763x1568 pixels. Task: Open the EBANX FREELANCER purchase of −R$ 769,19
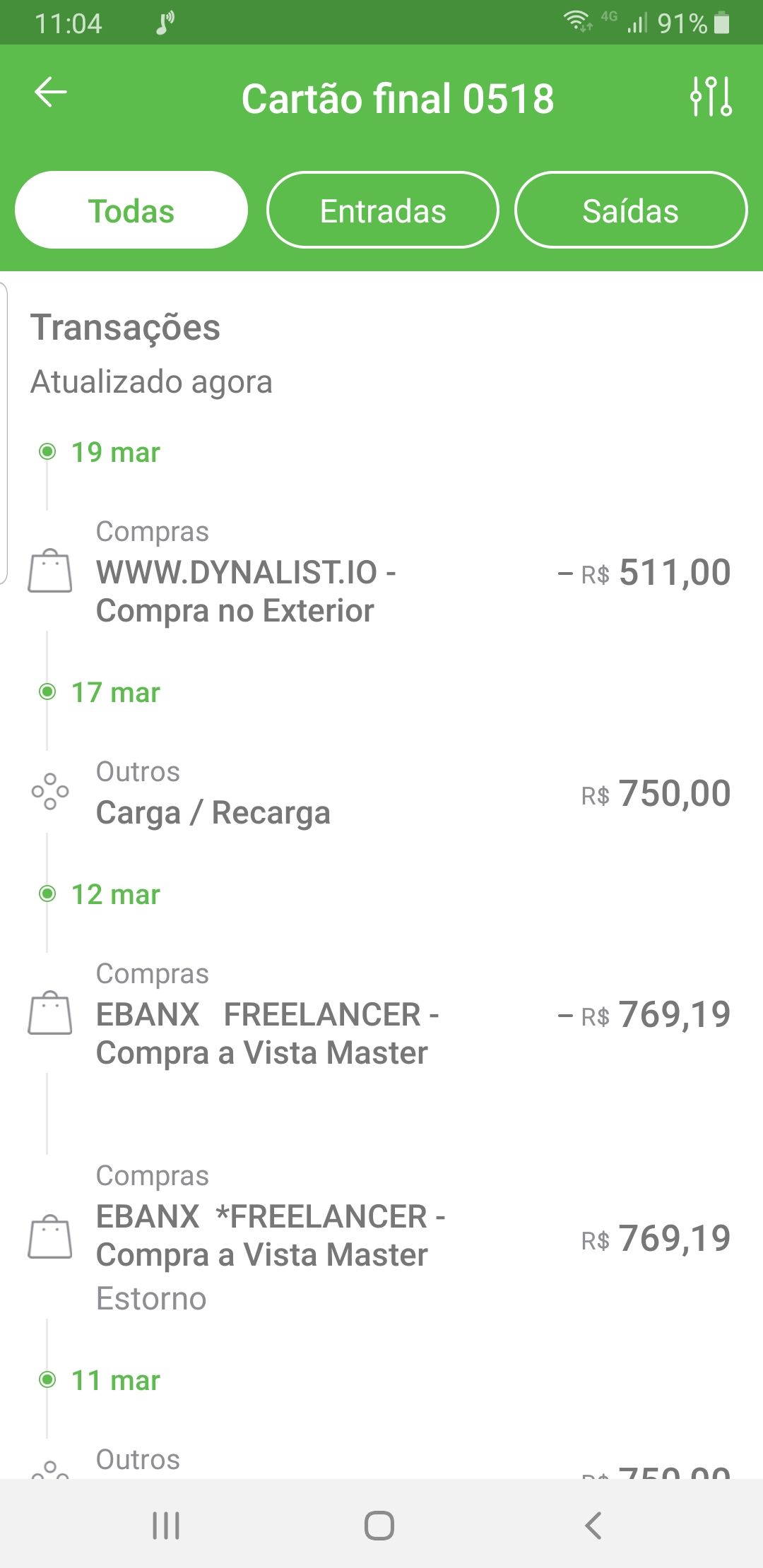click(381, 1016)
